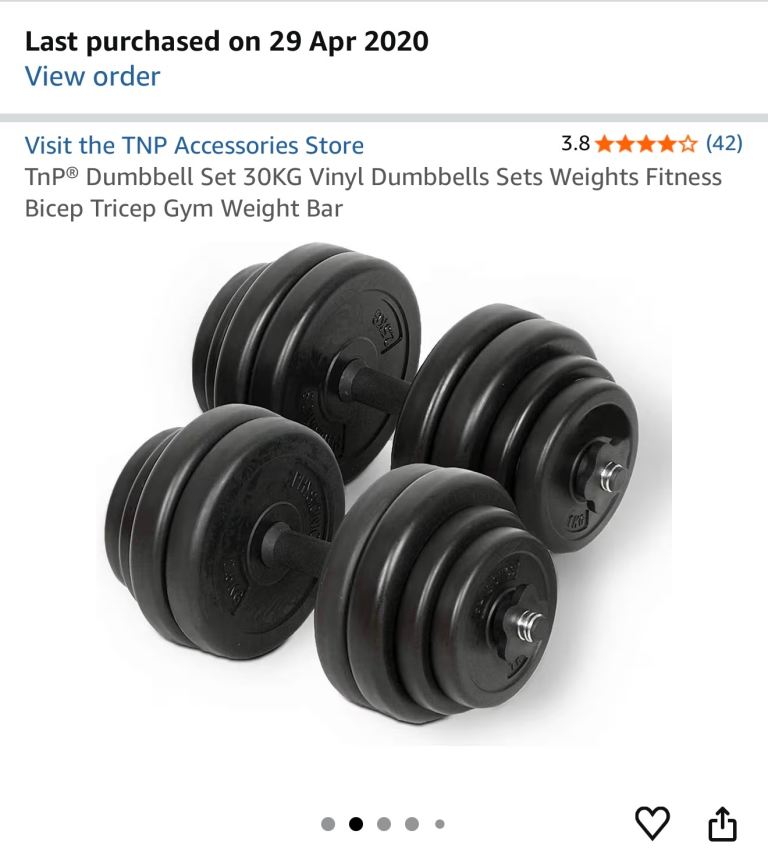Open the 42 customer ratings
This screenshot has width=768, height=859.
[x=723, y=143]
